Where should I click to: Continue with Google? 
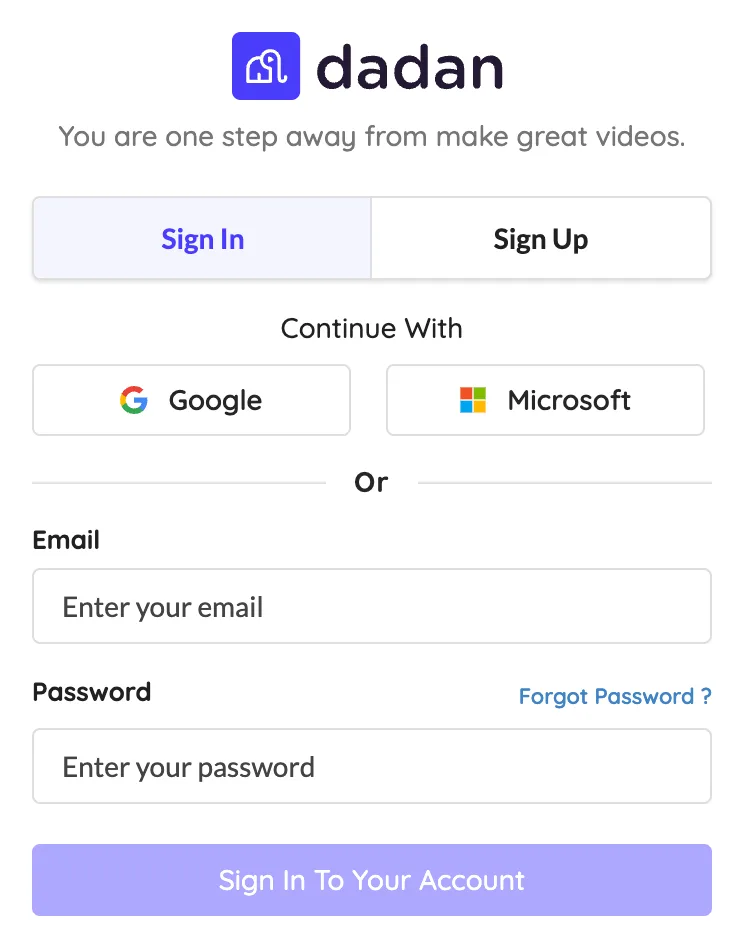coord(191,400)
